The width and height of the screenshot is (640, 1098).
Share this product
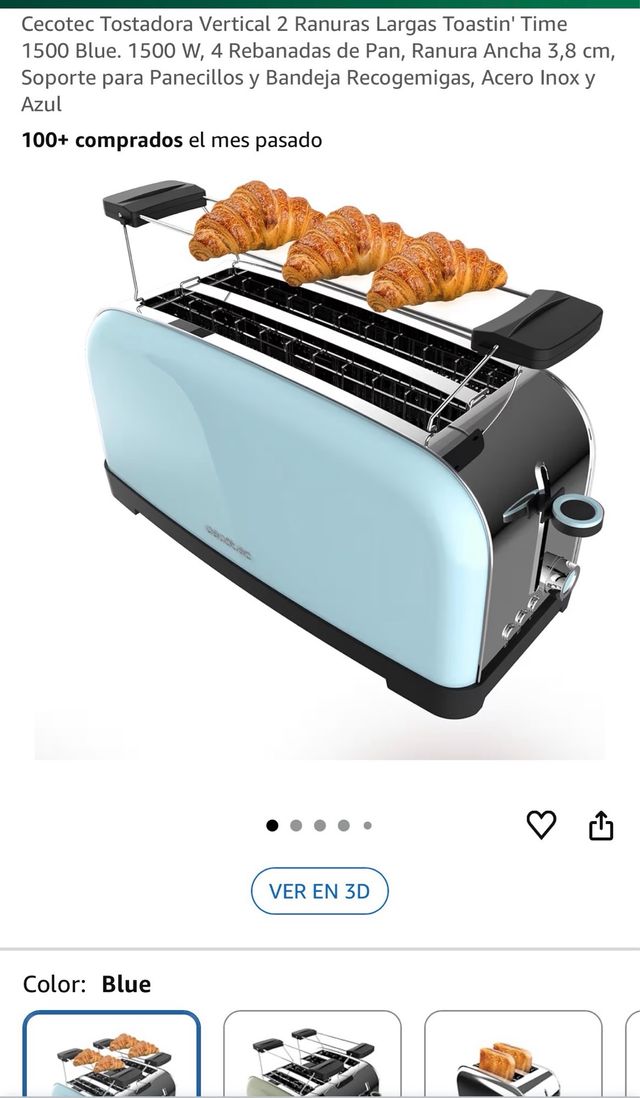[x=600, y=825]
